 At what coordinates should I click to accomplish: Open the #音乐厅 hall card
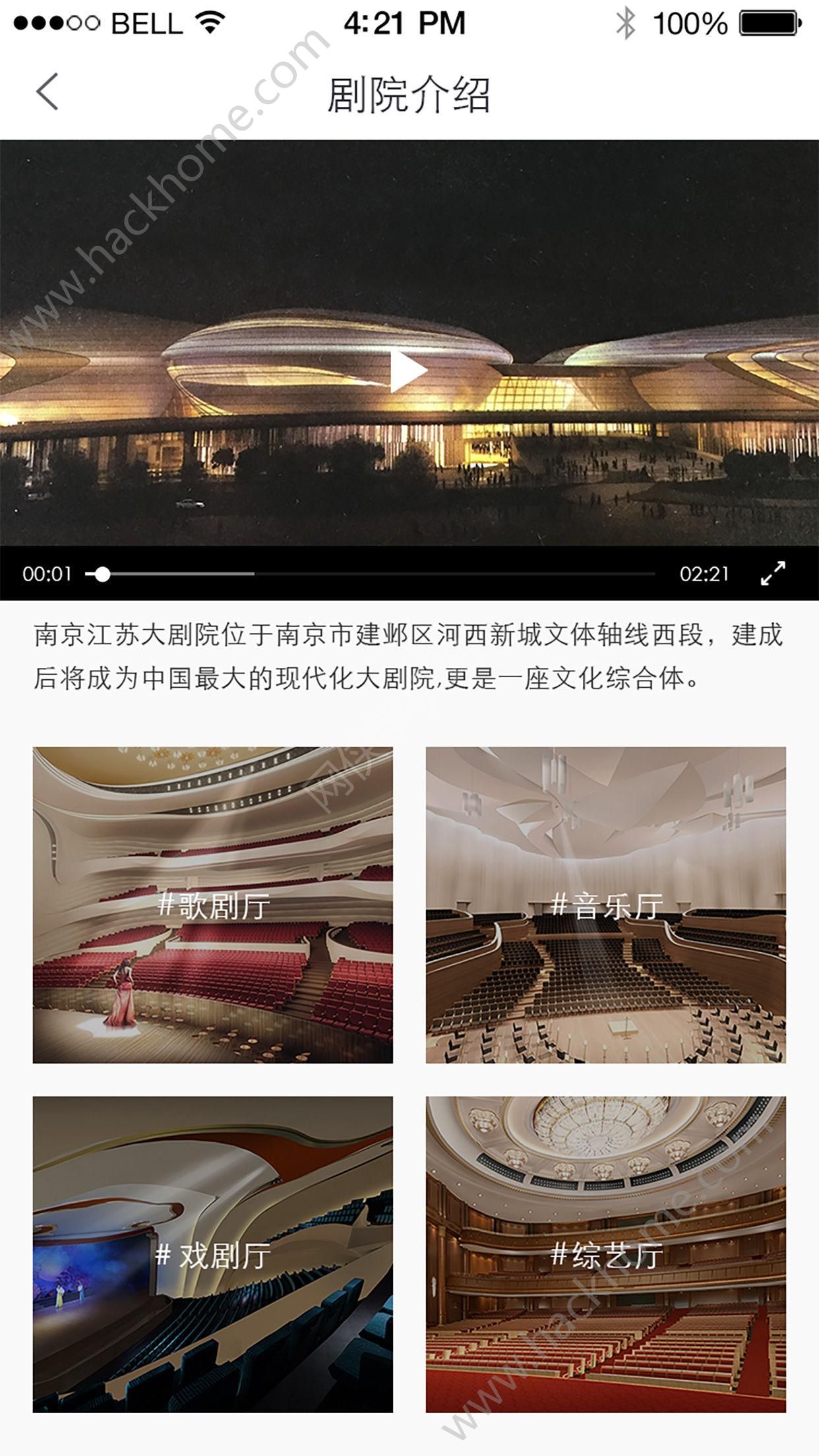click(x=605, y=905)
